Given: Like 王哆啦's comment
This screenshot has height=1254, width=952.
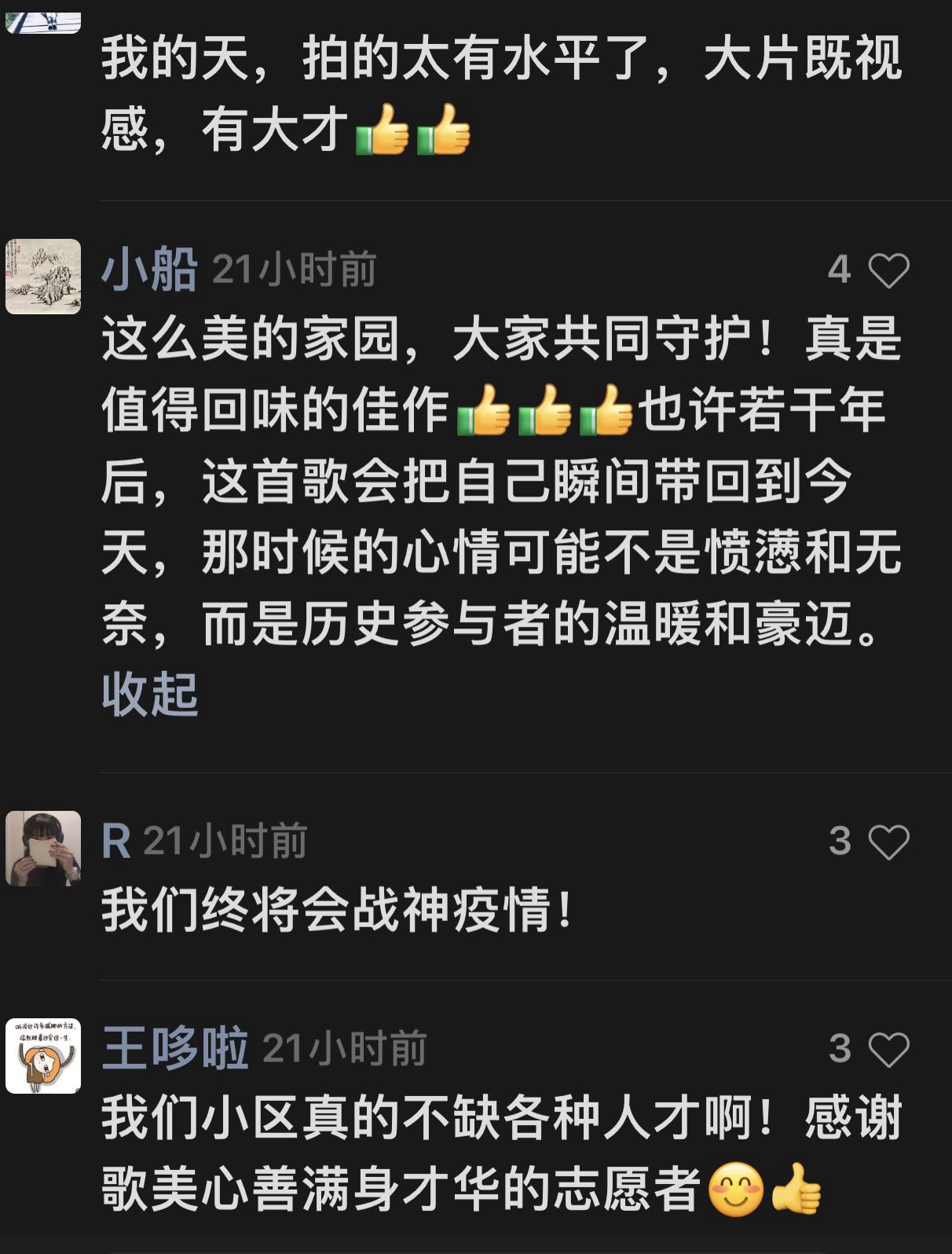Looking at the screenshot, I should pos(888,1050).
